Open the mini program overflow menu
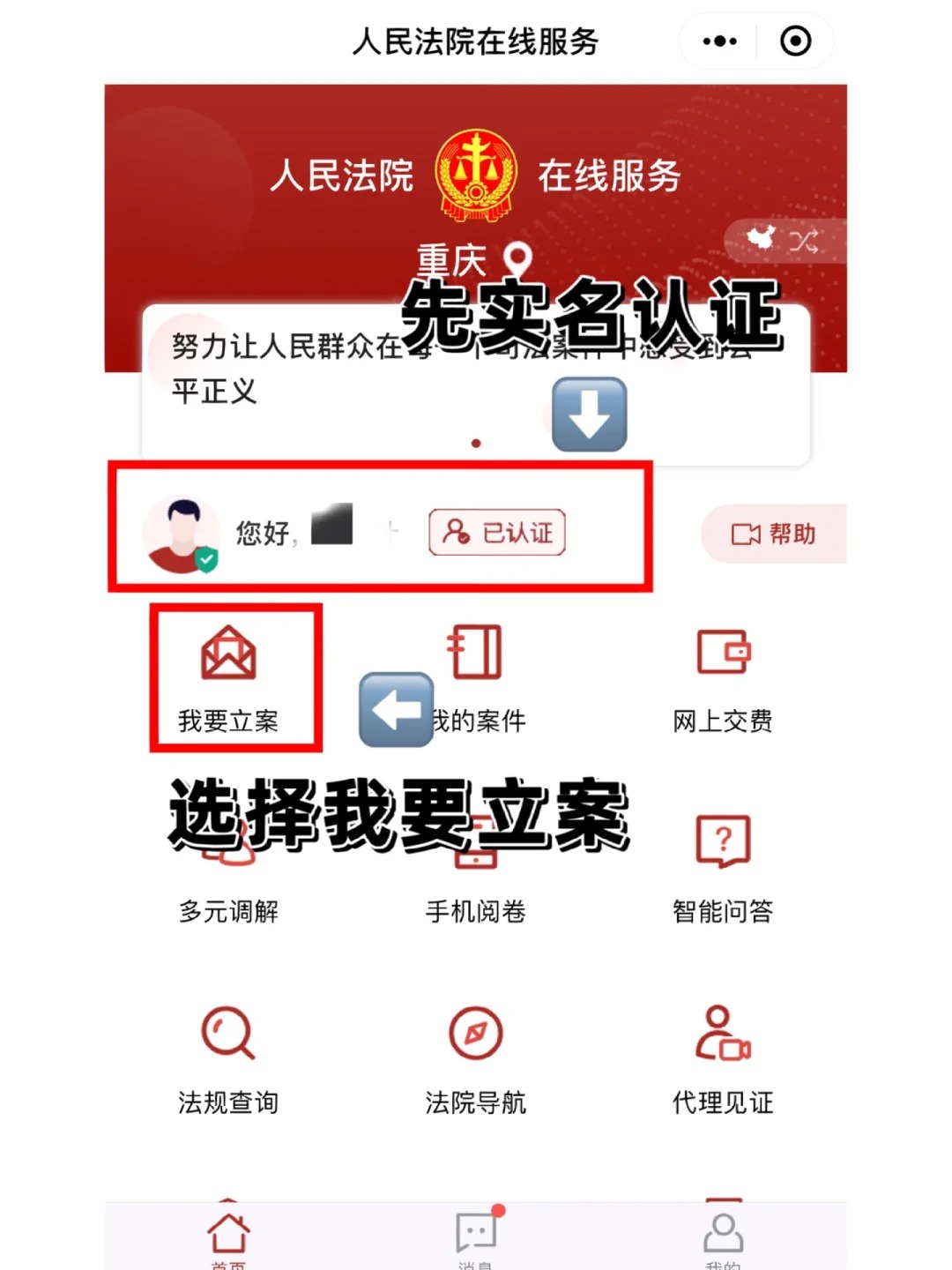The image size is (952, 1270). coord(719,41)
